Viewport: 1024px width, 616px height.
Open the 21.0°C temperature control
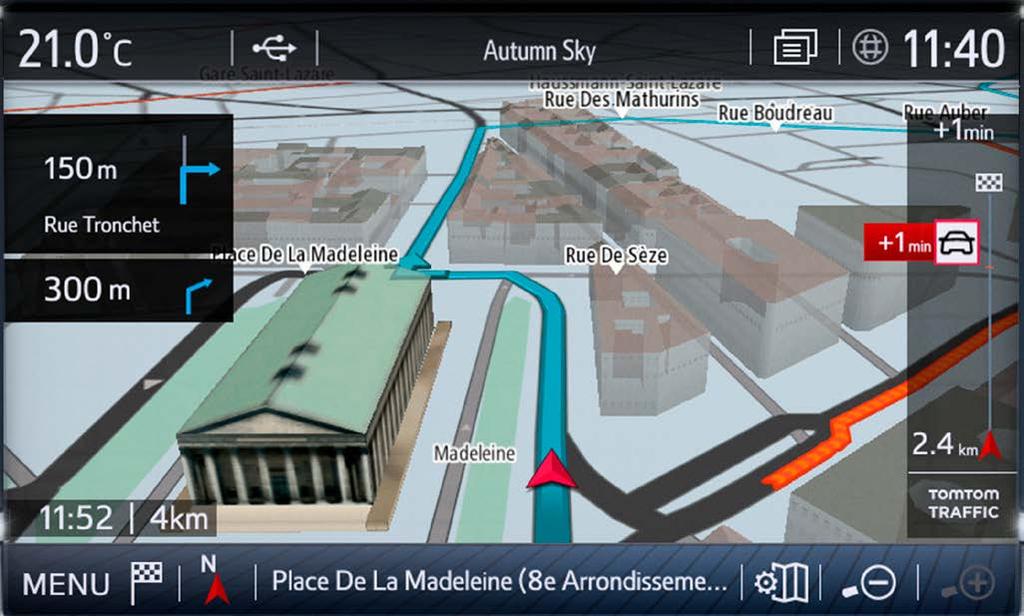(74, 49)
